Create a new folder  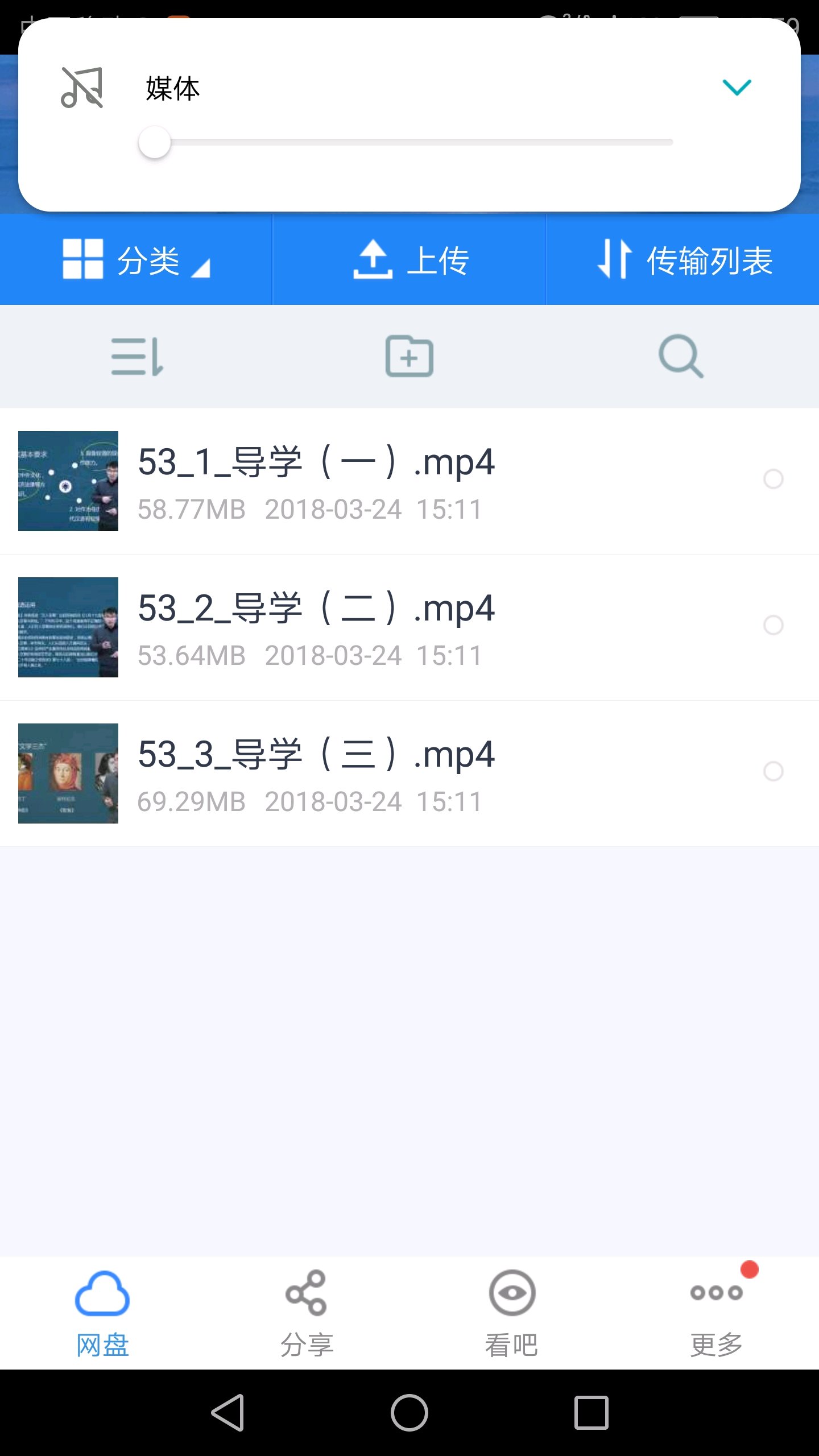click(409, 357)
